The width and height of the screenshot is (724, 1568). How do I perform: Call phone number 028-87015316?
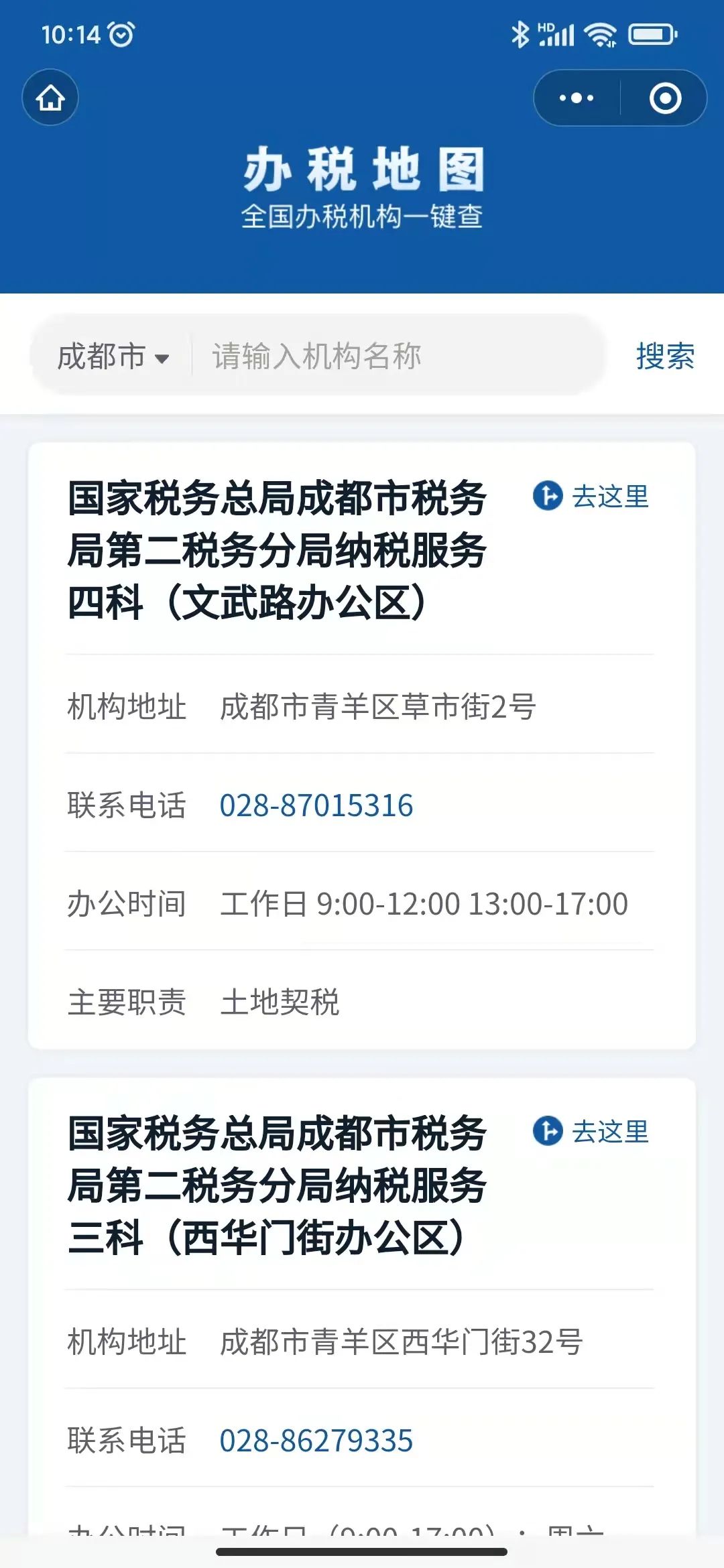[316, 805]
